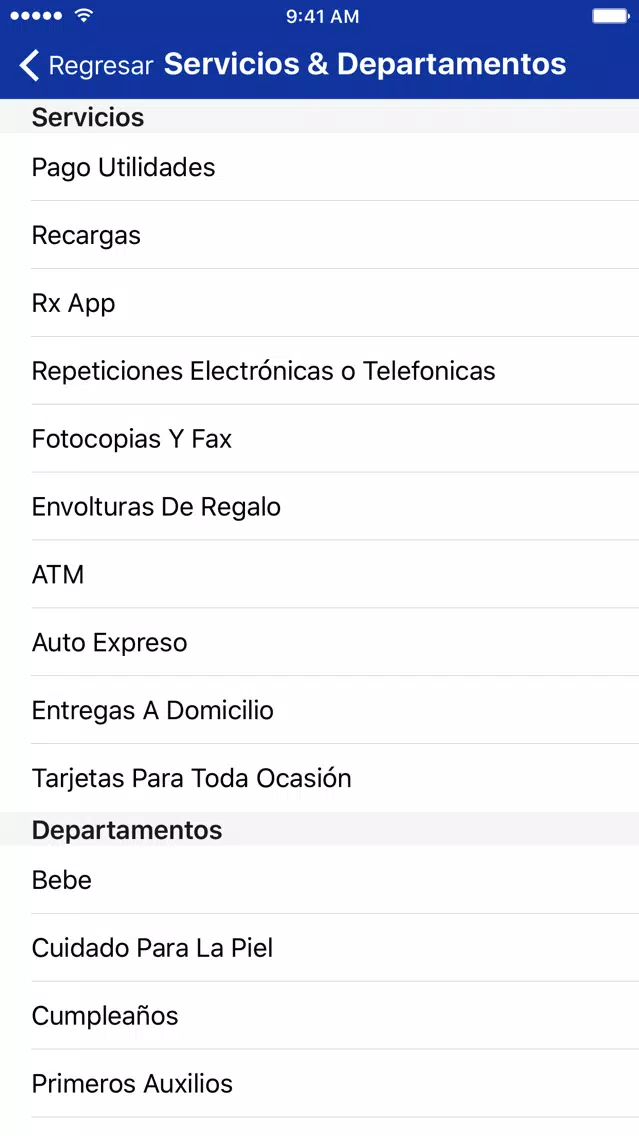
Task: Go back with the Regresar button
Action: (x=85, y=65)
